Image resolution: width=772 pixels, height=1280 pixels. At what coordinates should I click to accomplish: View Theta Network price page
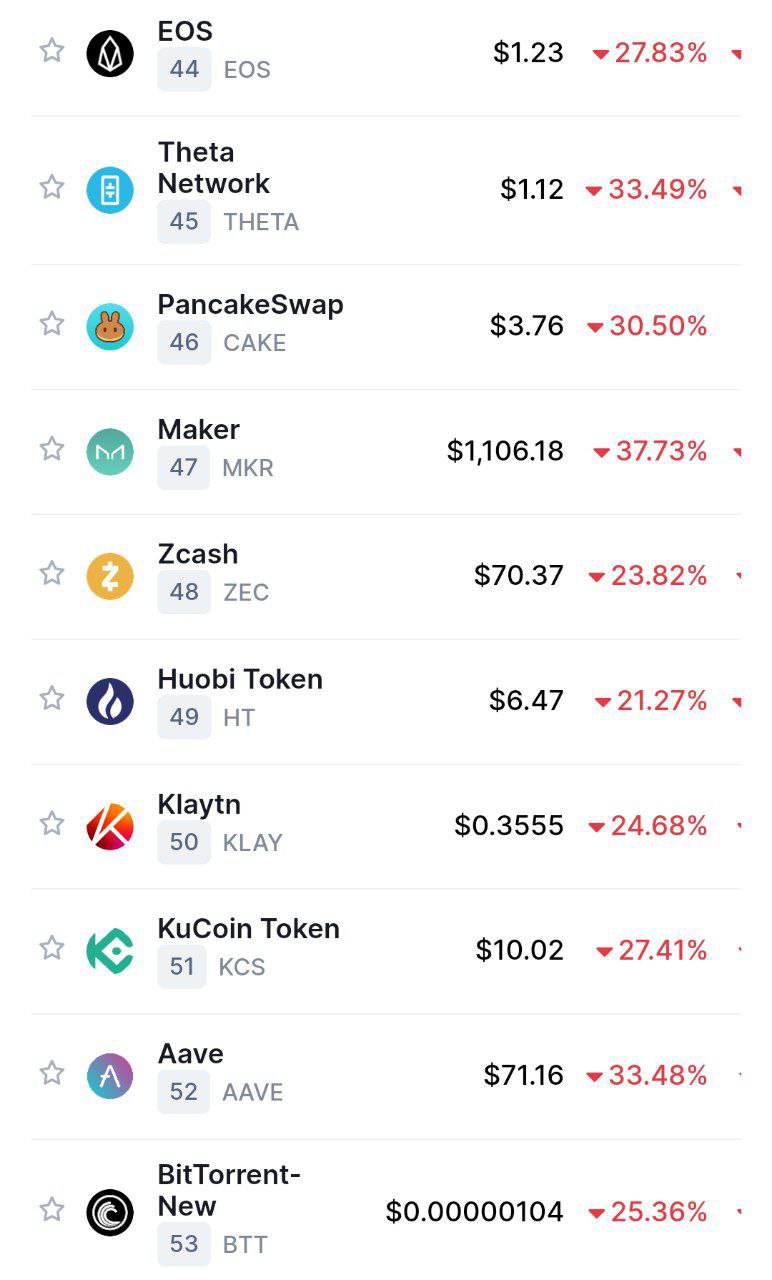tap(214, 168)
